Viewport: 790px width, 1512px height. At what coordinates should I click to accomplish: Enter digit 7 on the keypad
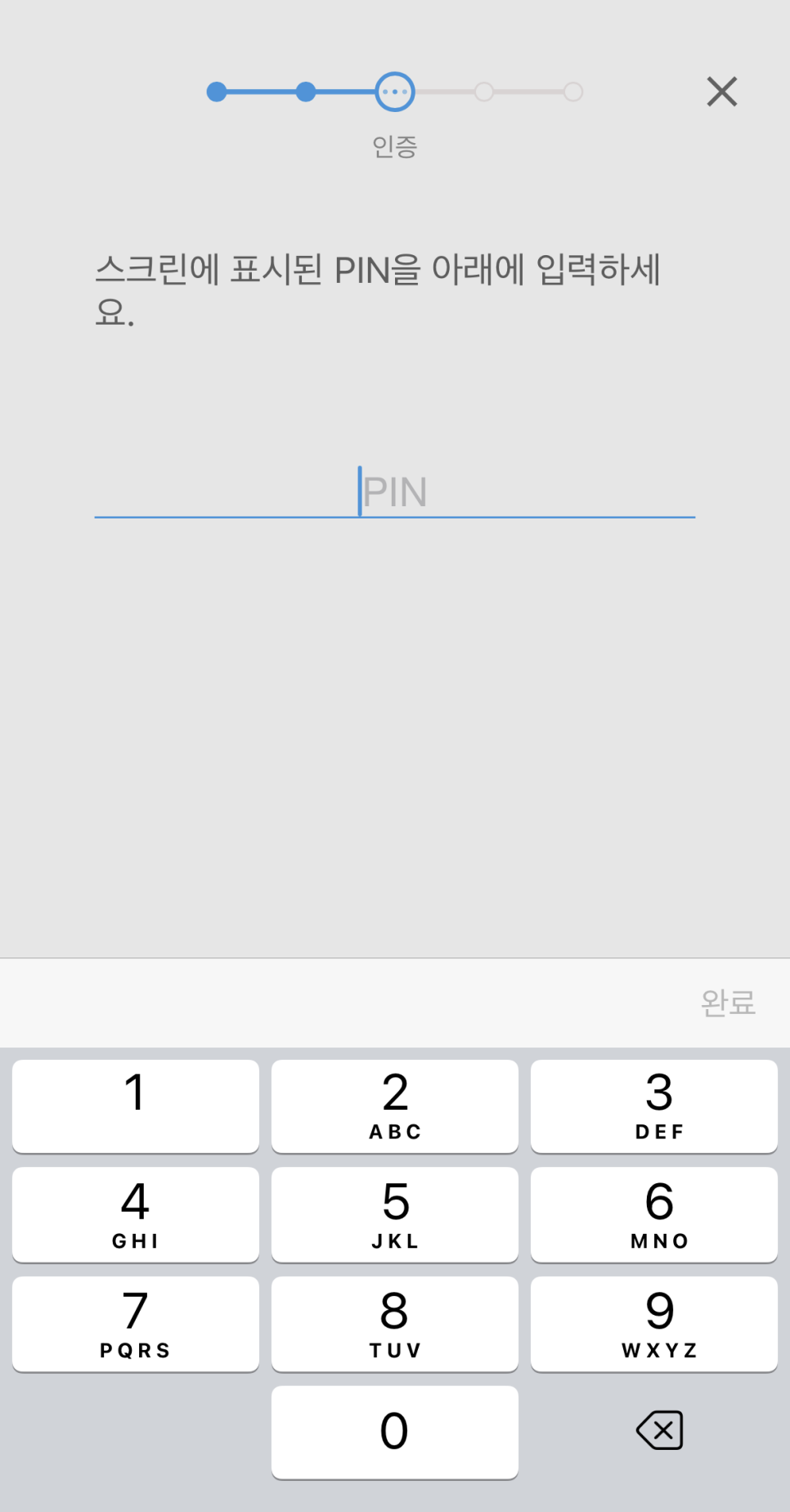click(x=136, y=1323)
